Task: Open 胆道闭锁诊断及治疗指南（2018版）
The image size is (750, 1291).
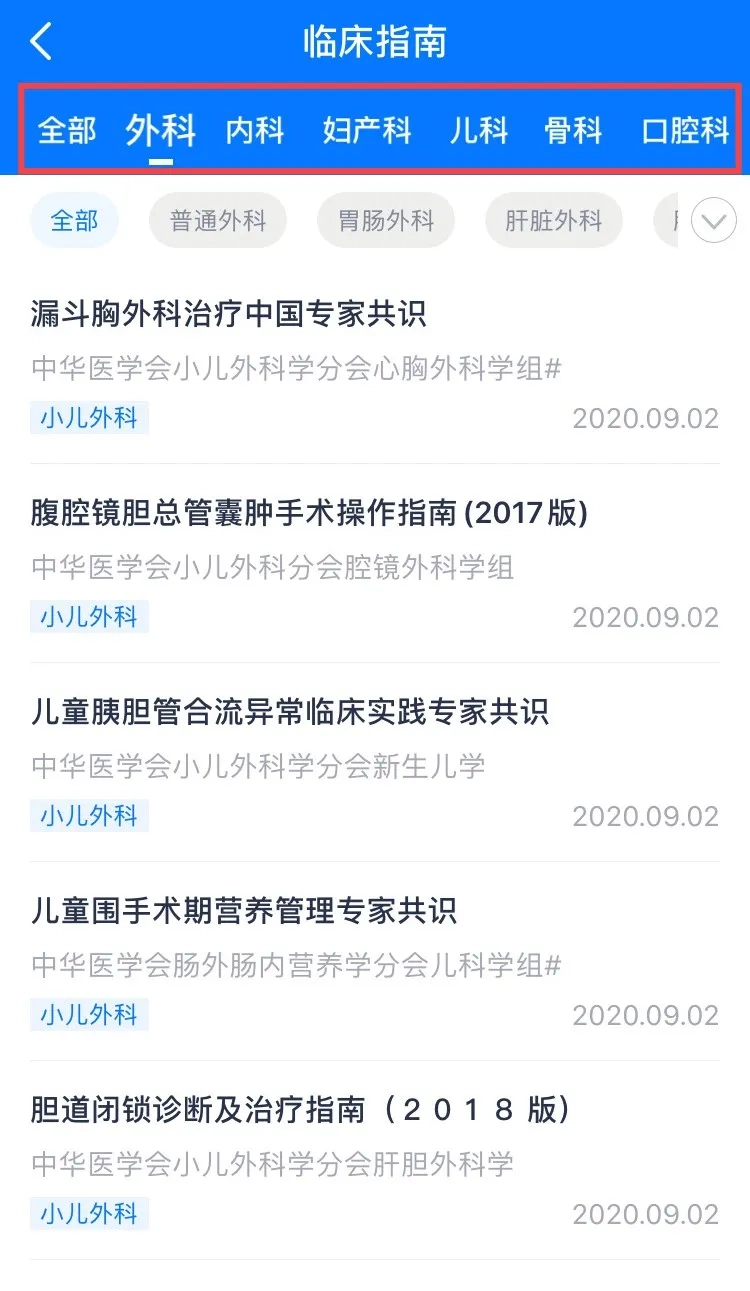Action: tap(300, 1110)
